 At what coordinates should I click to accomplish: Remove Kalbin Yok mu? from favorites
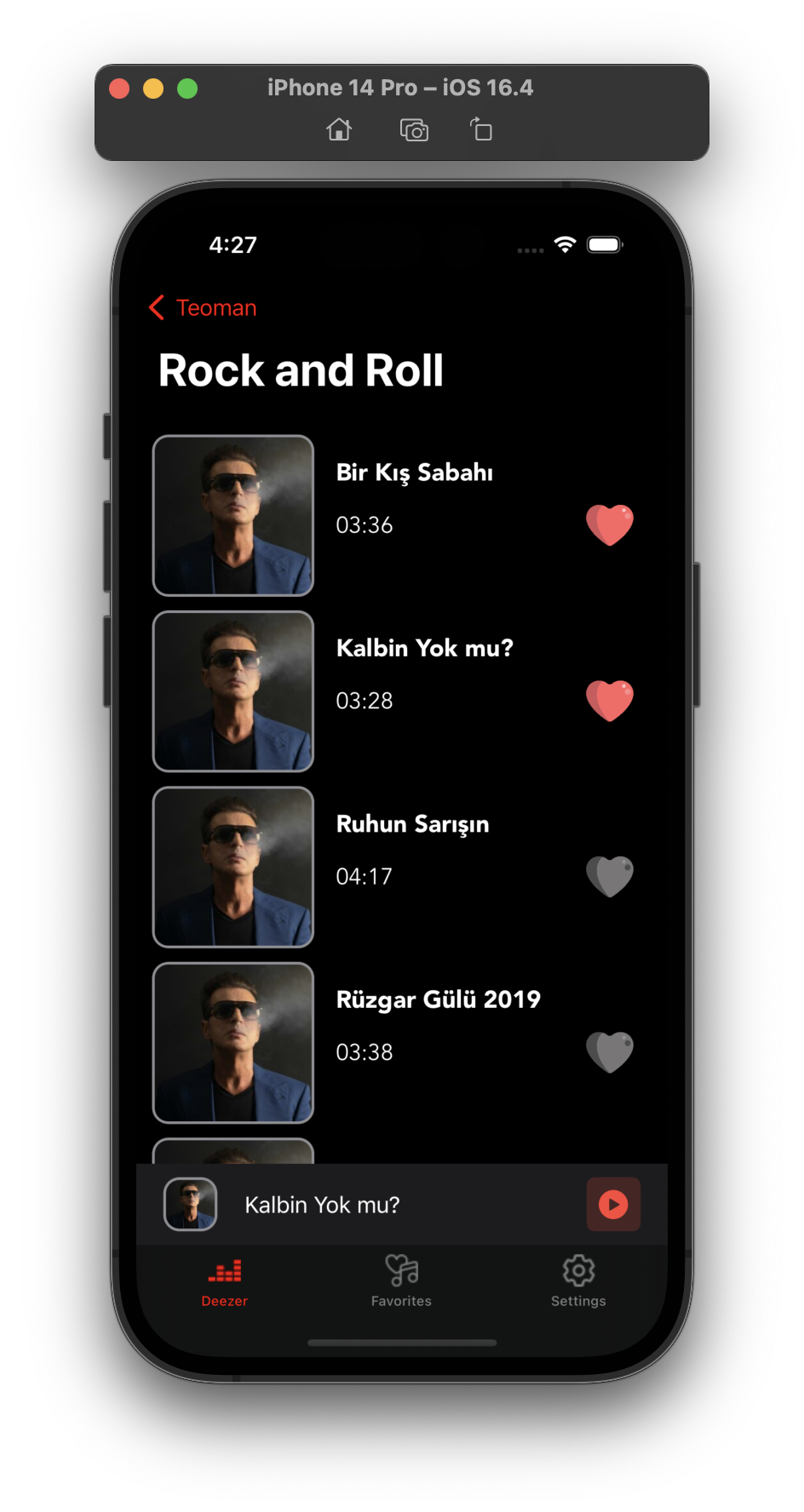tap(610, 701)
